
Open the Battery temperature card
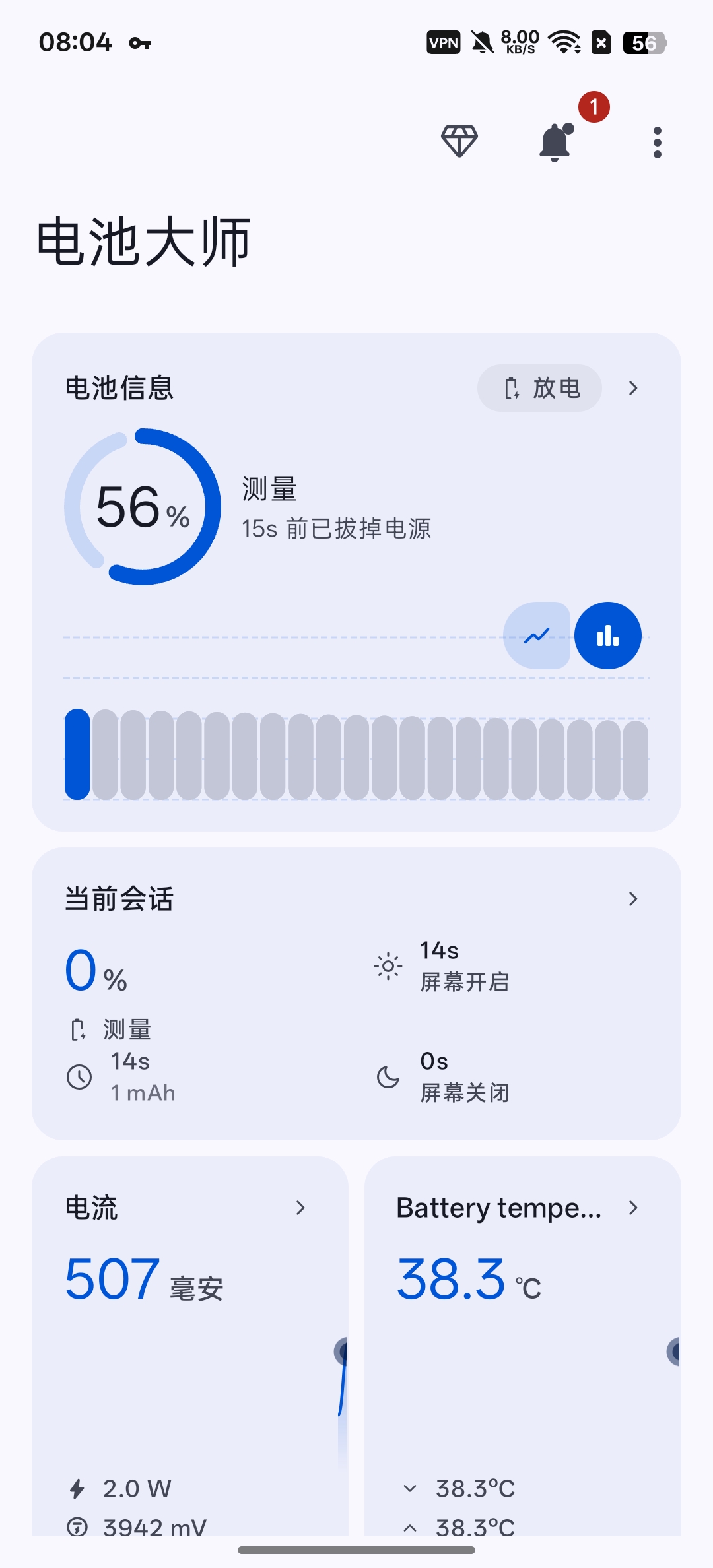pyautogui.click(x=523, y=1346)
